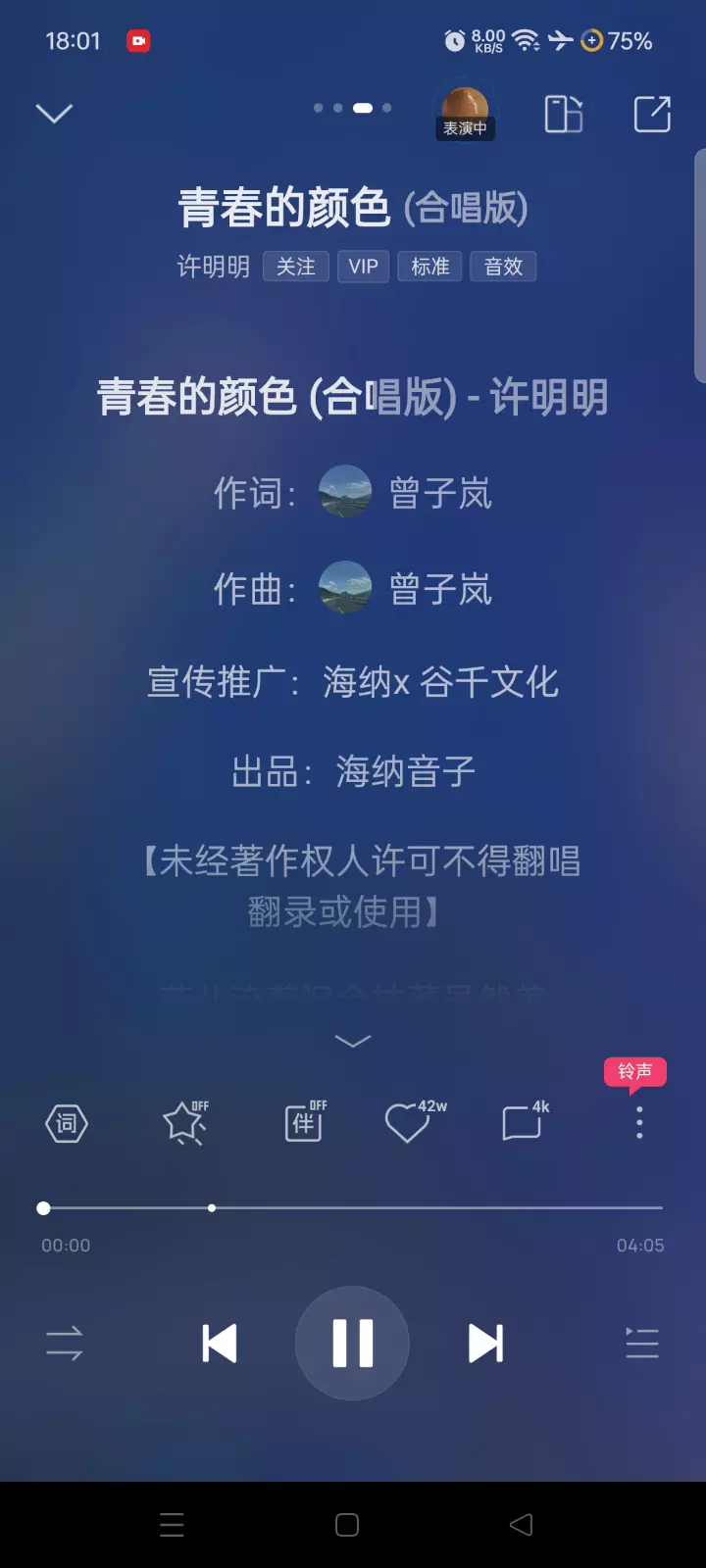Toggle the 伴 accompaniment mode

pos(304,1123)
